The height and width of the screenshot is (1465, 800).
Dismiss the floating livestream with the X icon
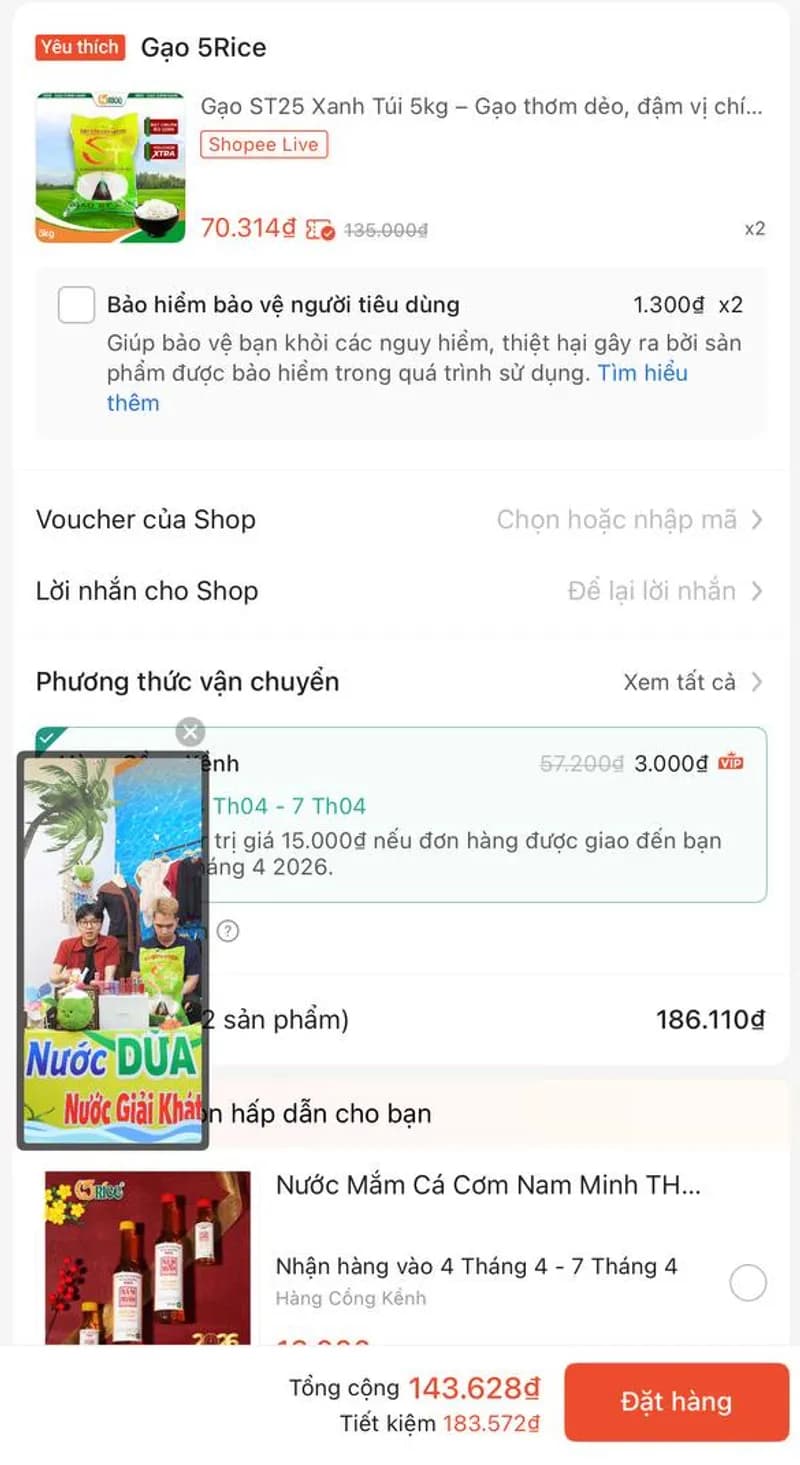(x=190, y=731)
